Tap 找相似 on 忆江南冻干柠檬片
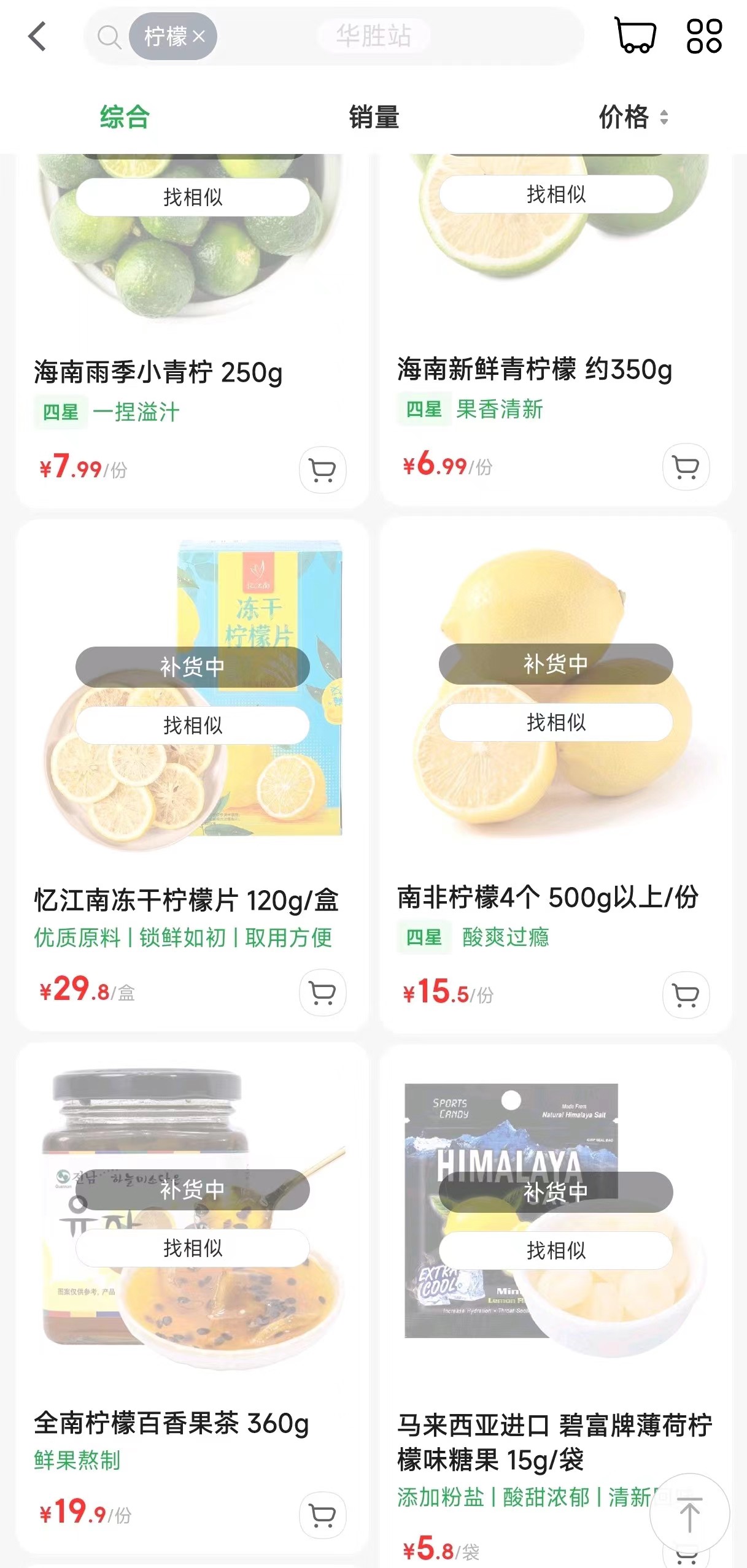Image resolution: width=747 pixels, height=1568 pixels. (193, 725)
